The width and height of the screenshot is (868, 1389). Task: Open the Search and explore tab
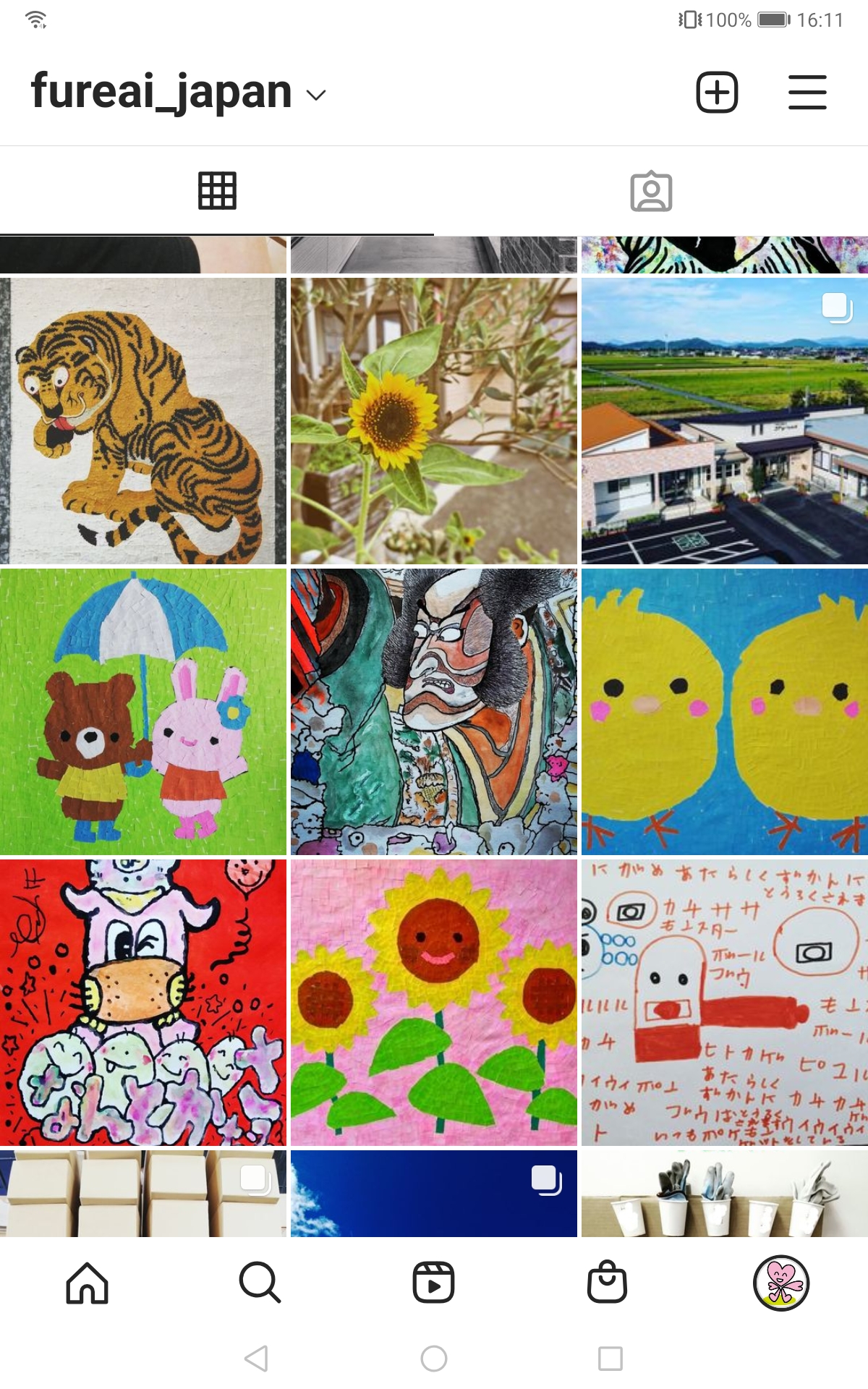click(260, 1283)
